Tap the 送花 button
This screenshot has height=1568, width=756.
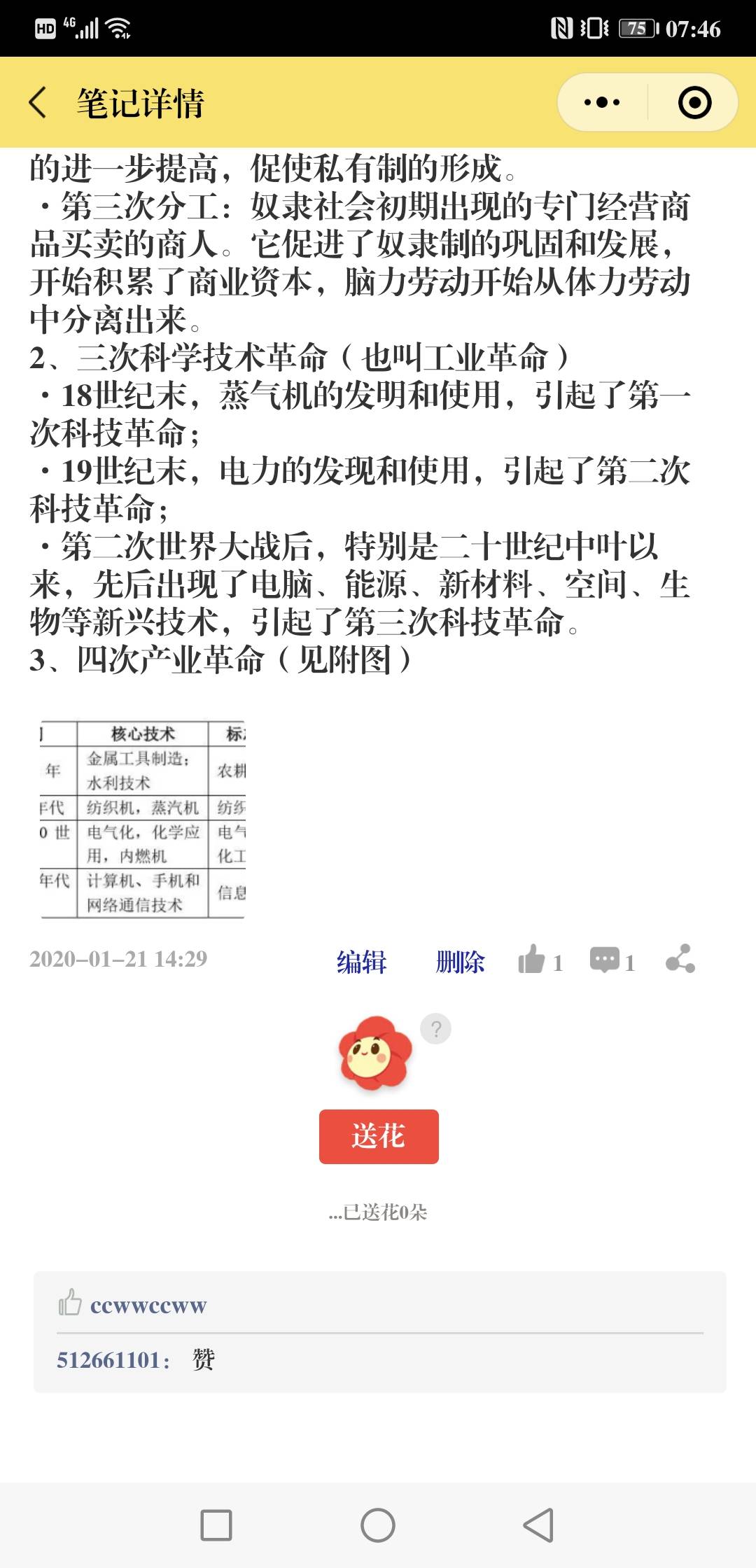[x=379, y=1136]
